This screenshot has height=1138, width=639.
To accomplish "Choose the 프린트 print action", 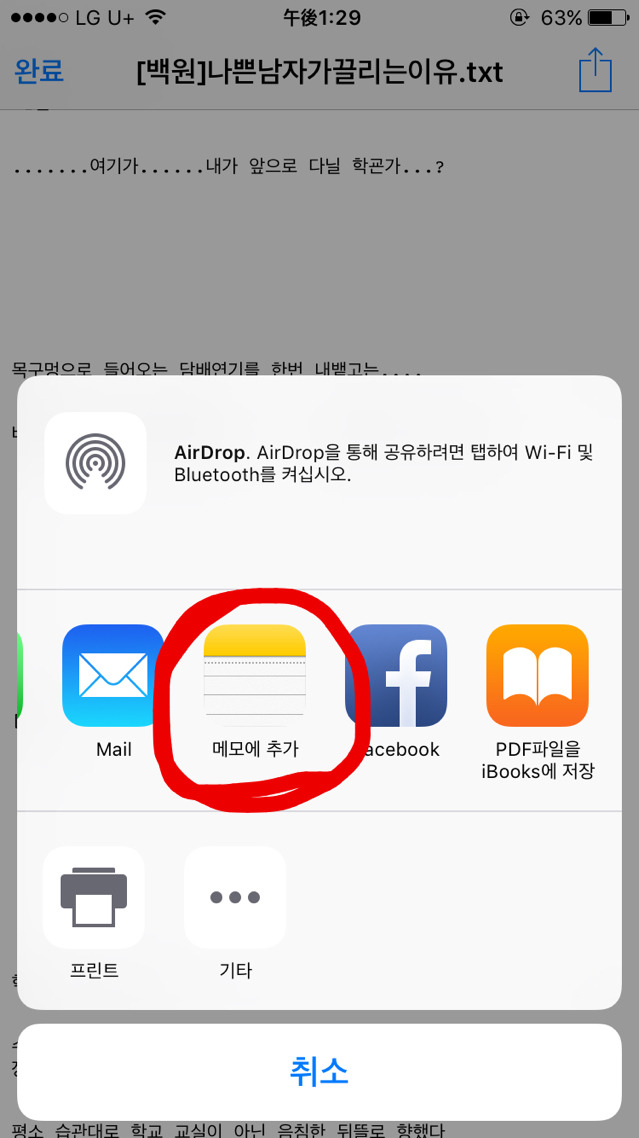I will coord(94,898).
